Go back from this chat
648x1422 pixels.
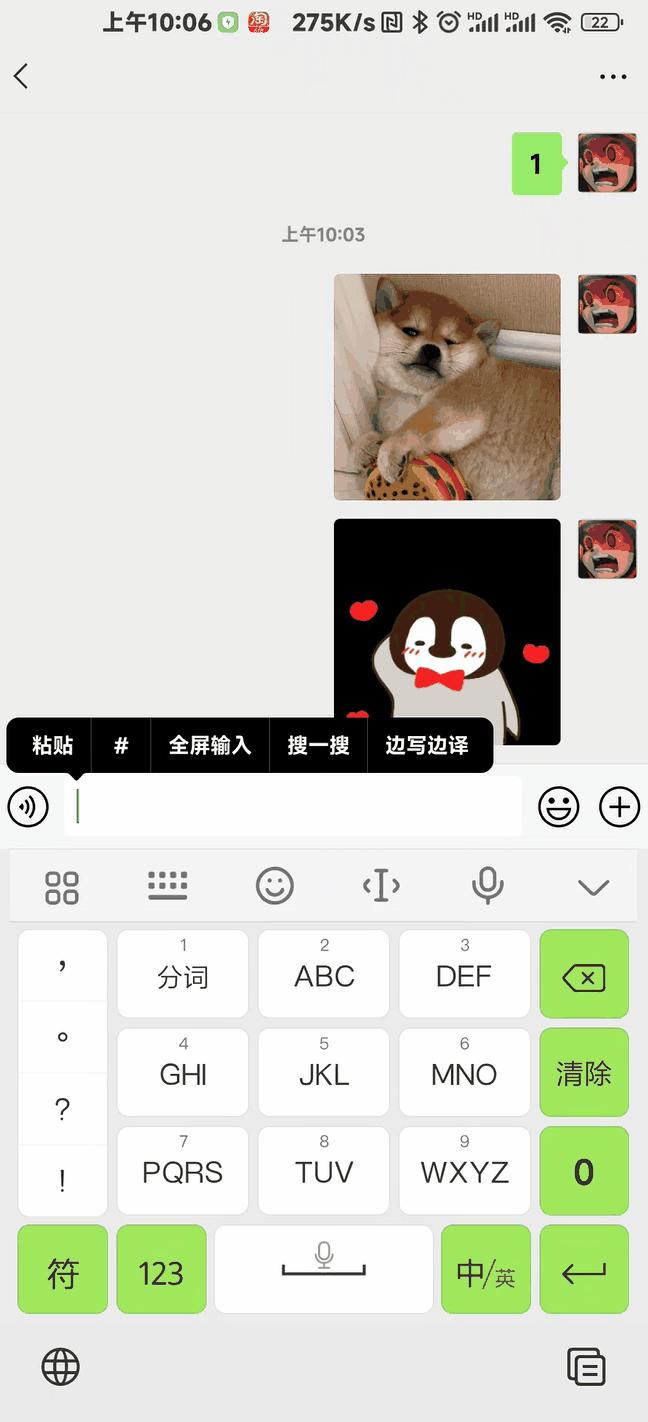point(21,76)
